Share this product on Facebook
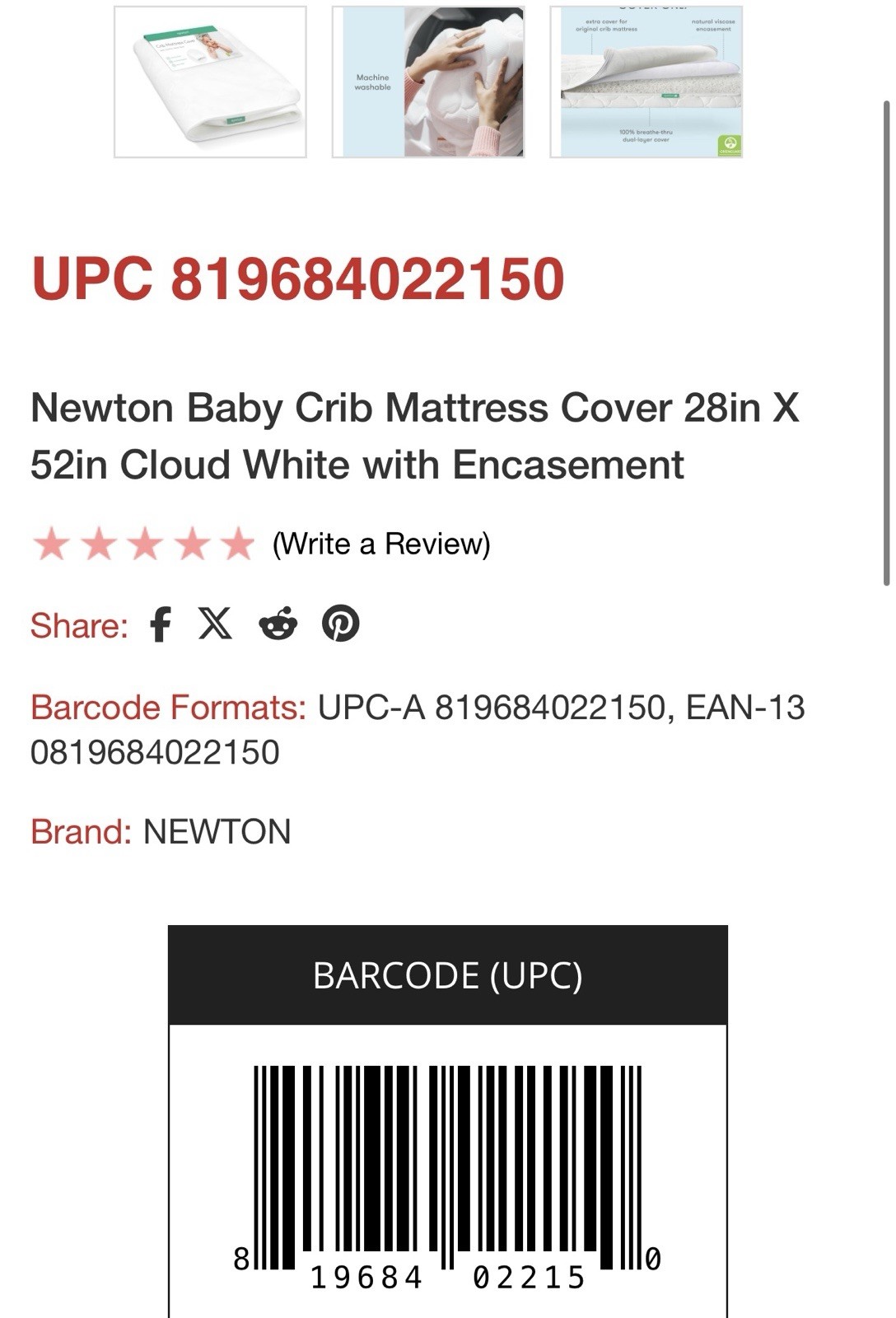The image size is (896, 1318). tap(161, 624)
